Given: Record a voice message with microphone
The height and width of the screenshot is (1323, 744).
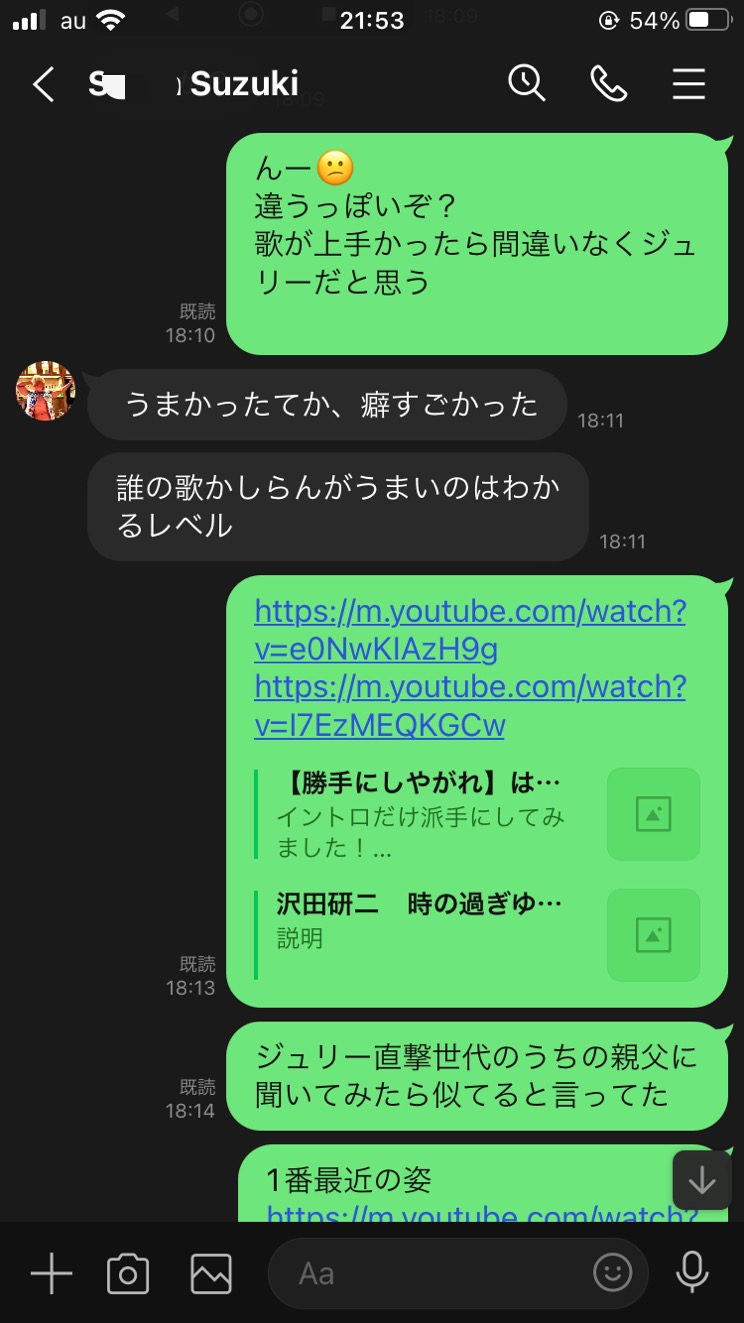Looking at the screenshot, I should pos(691,1273).
